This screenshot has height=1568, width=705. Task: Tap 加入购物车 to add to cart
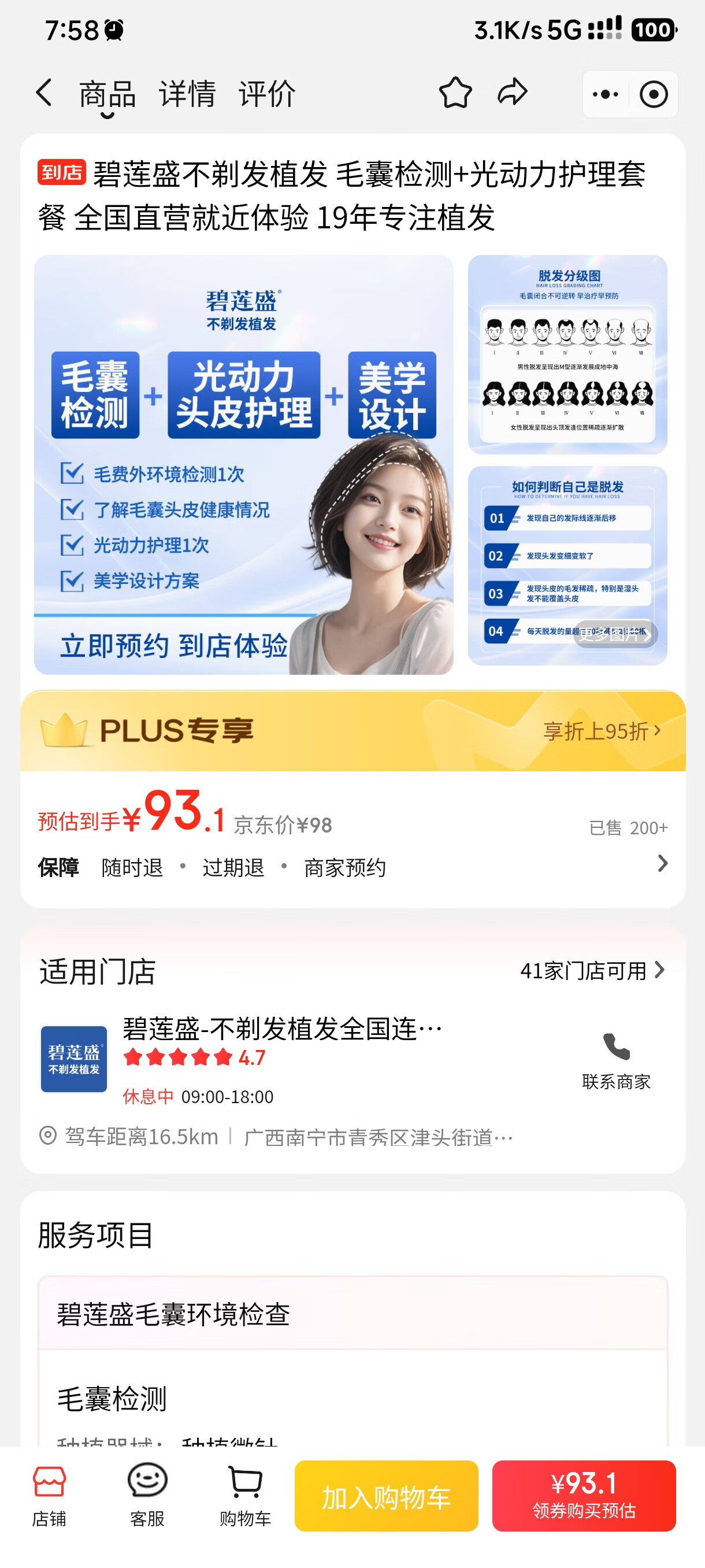tap(385, 1496)
